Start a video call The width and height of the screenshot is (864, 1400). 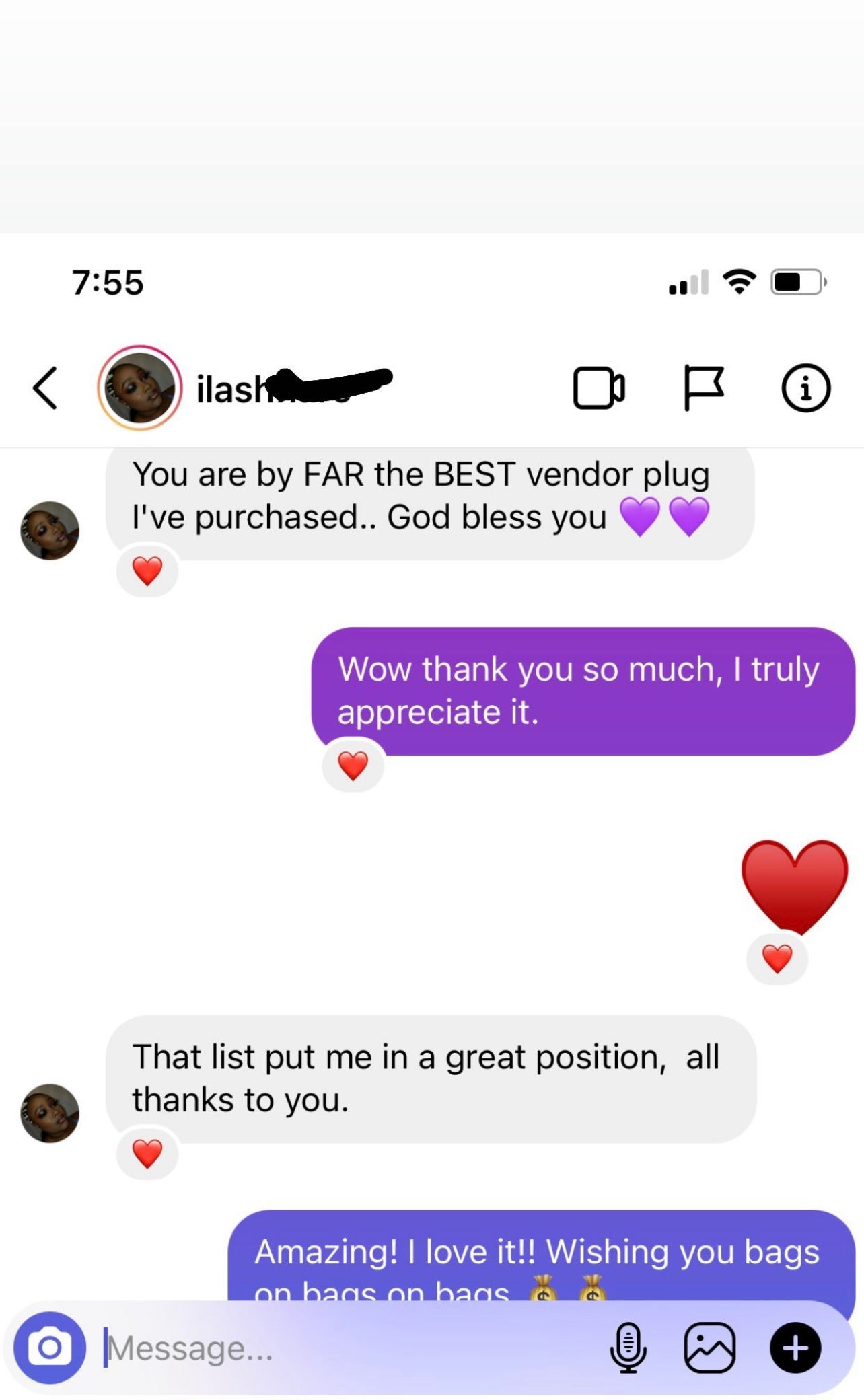tap(598, 388)
